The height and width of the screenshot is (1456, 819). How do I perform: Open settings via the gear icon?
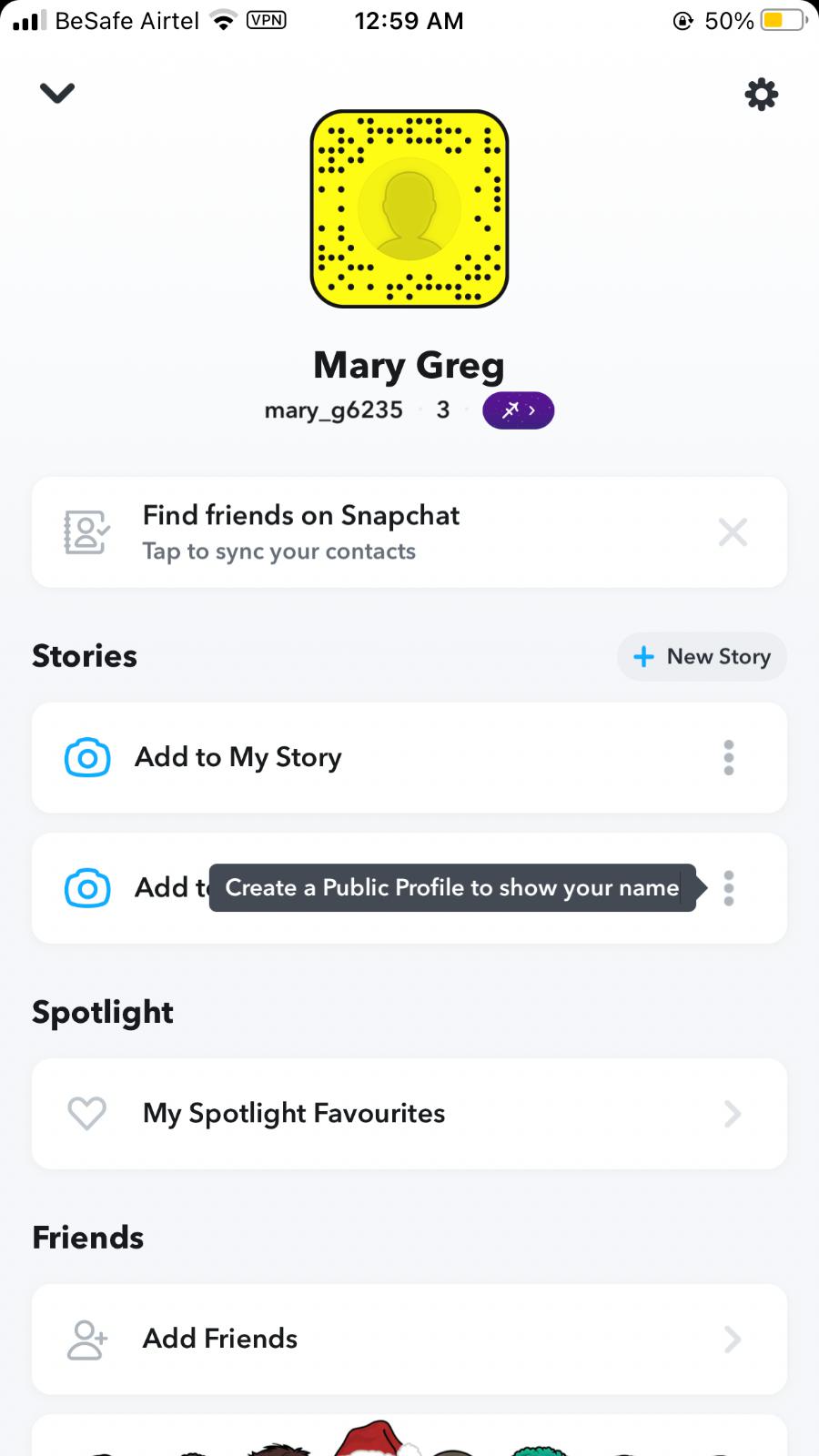point(762,94)
